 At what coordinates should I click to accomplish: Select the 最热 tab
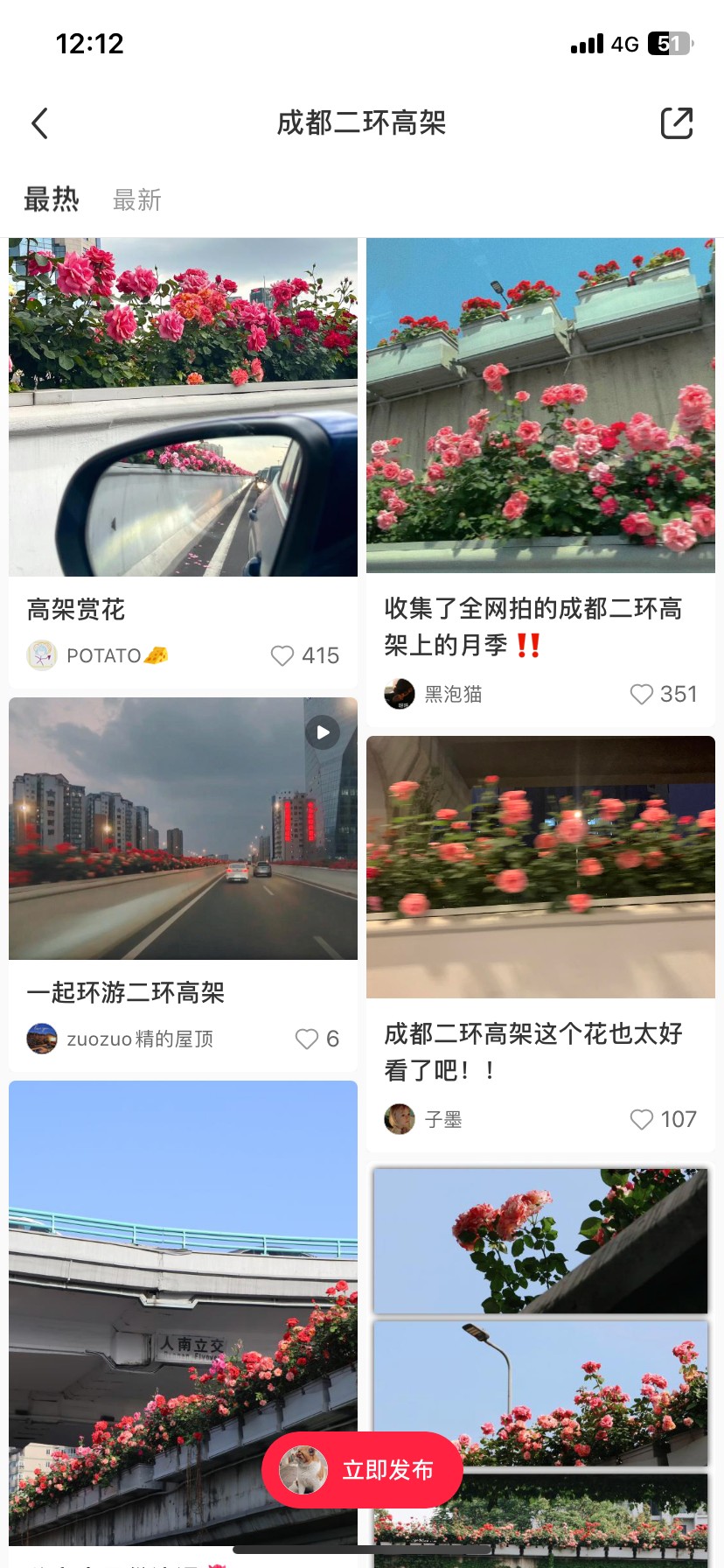click(x=51, y=200)
